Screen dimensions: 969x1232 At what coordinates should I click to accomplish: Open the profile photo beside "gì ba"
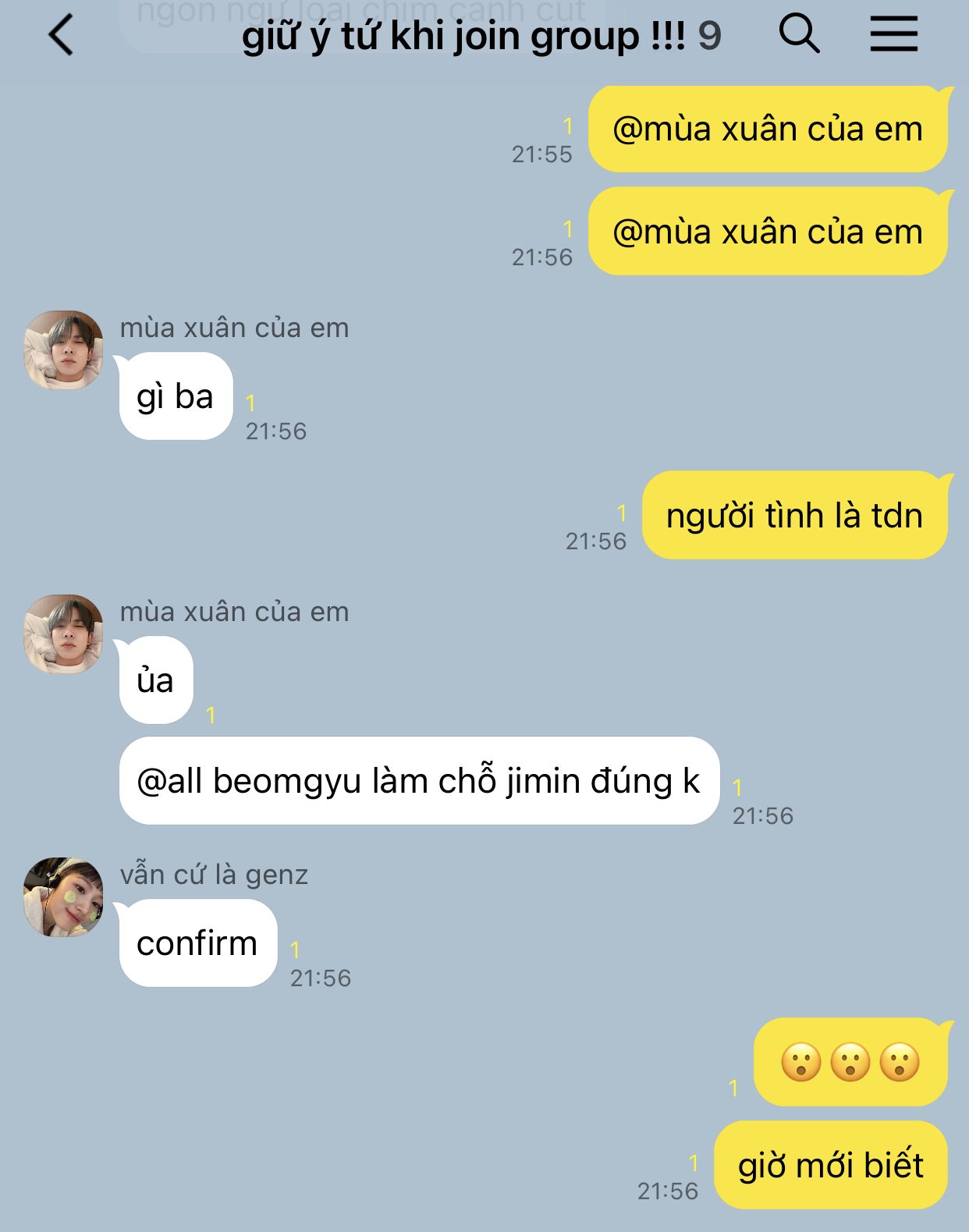[x=63, y=350]
